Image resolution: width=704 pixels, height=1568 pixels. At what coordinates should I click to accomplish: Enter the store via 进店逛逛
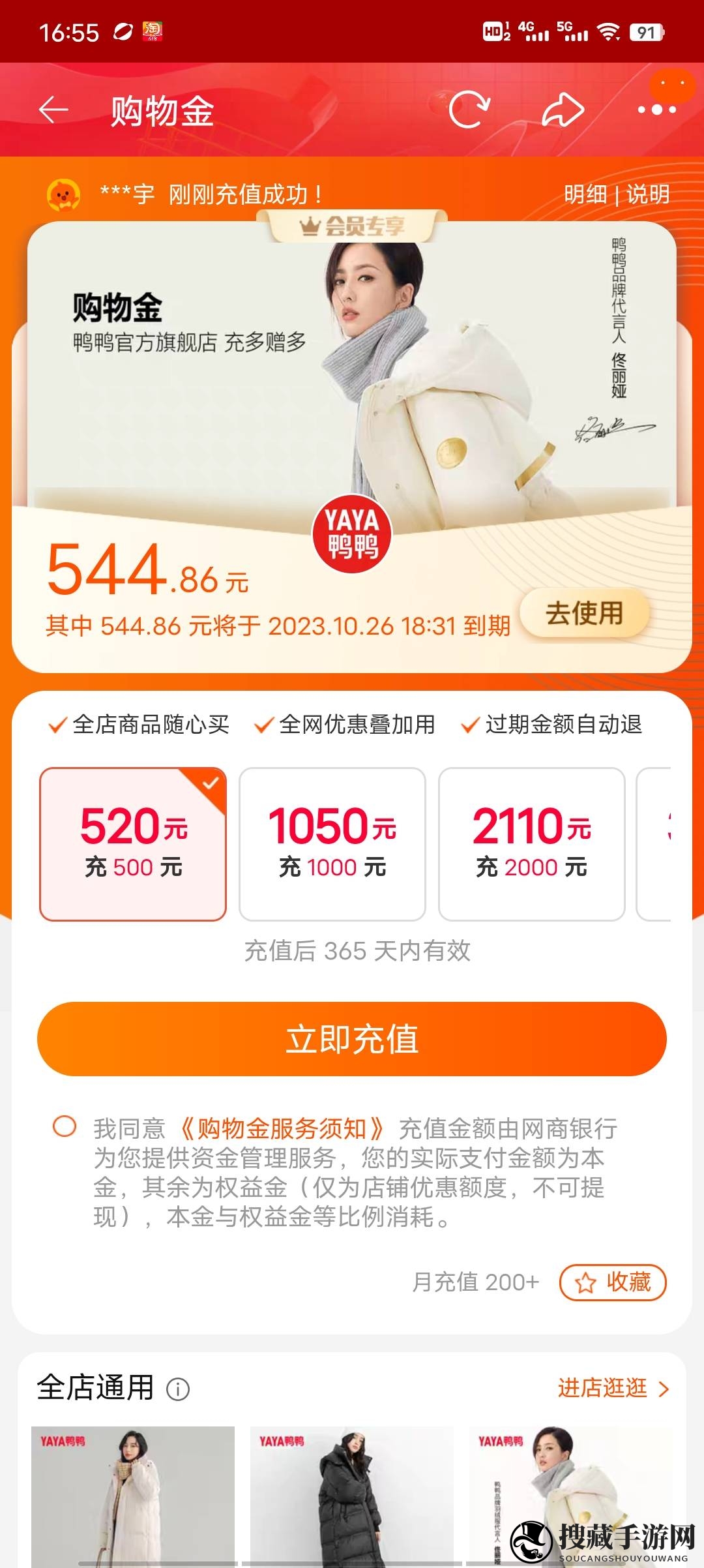(613, 1388)
